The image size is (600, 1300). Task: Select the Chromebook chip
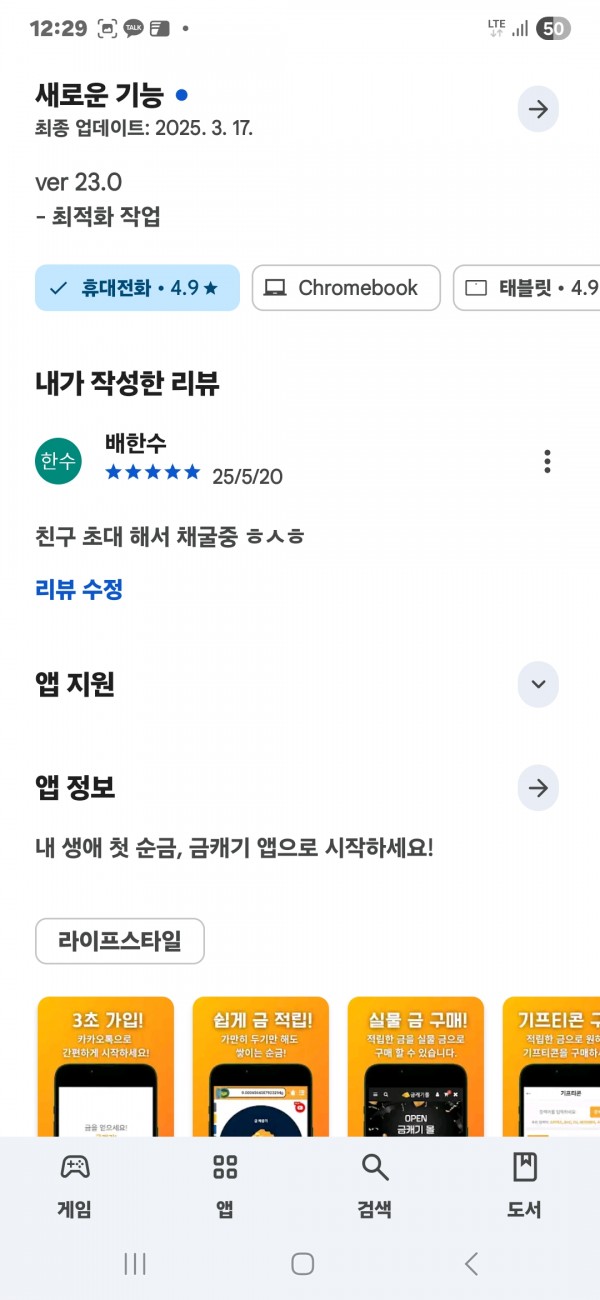(x=346, y=288)
